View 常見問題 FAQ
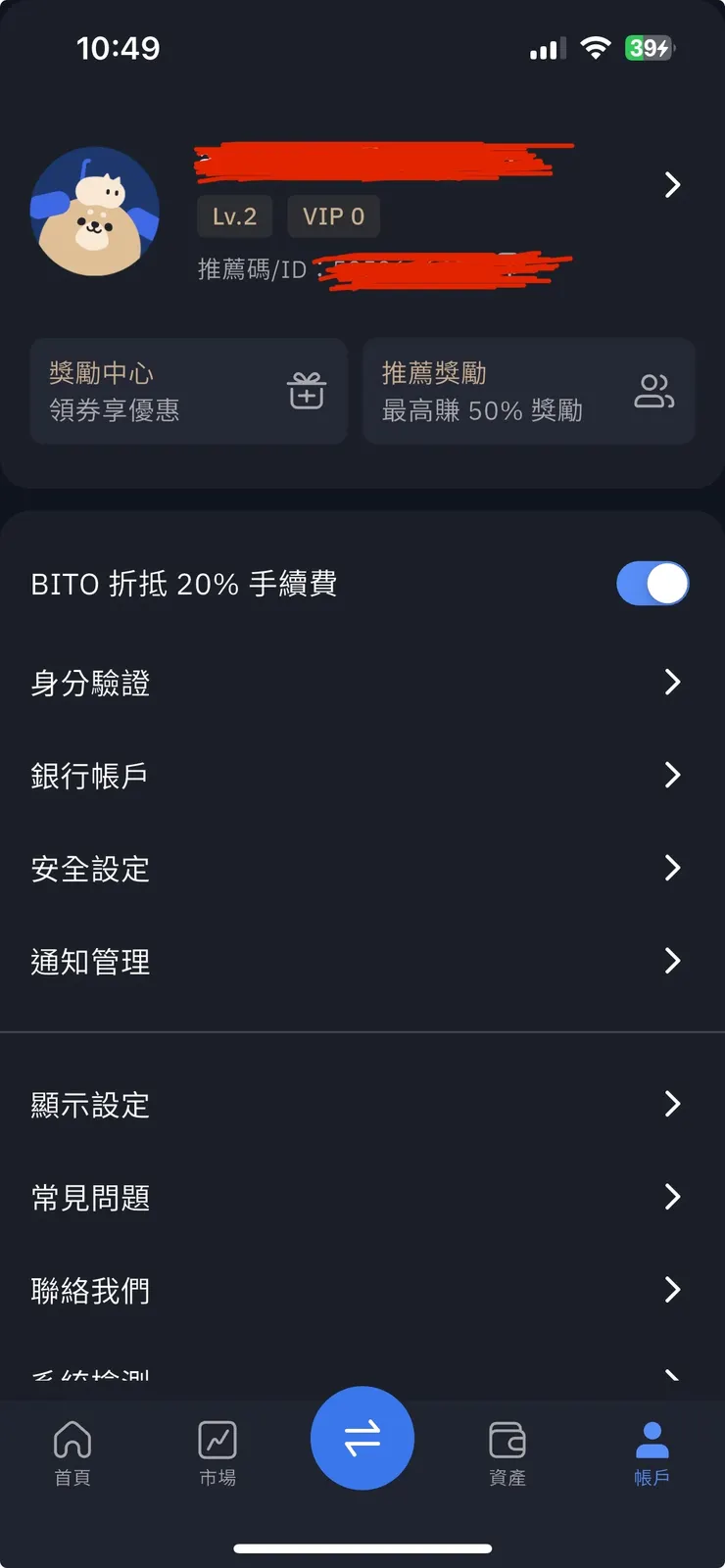 362,1198
